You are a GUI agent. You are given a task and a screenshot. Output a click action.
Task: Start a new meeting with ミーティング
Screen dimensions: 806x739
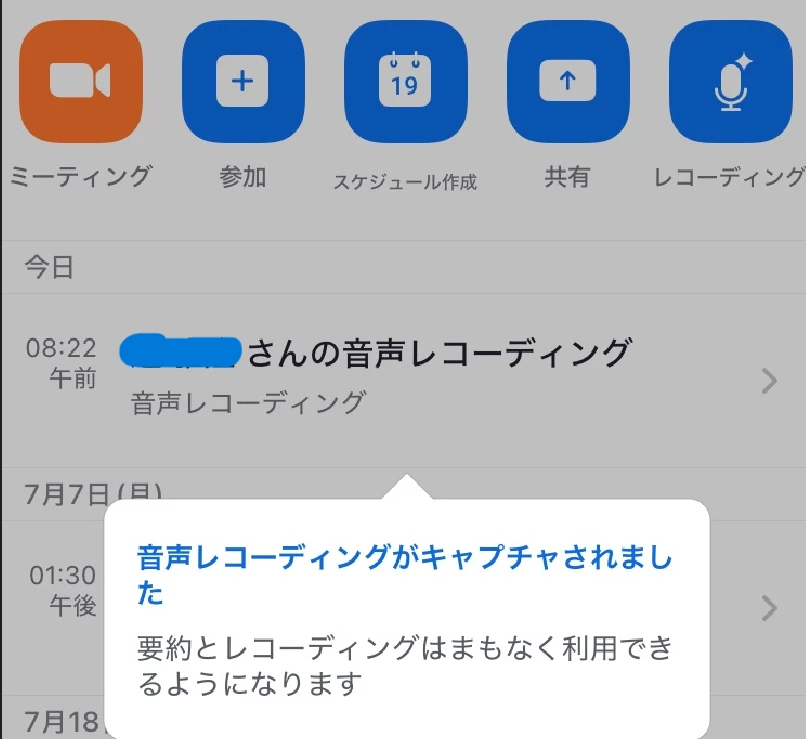point(81,81)
